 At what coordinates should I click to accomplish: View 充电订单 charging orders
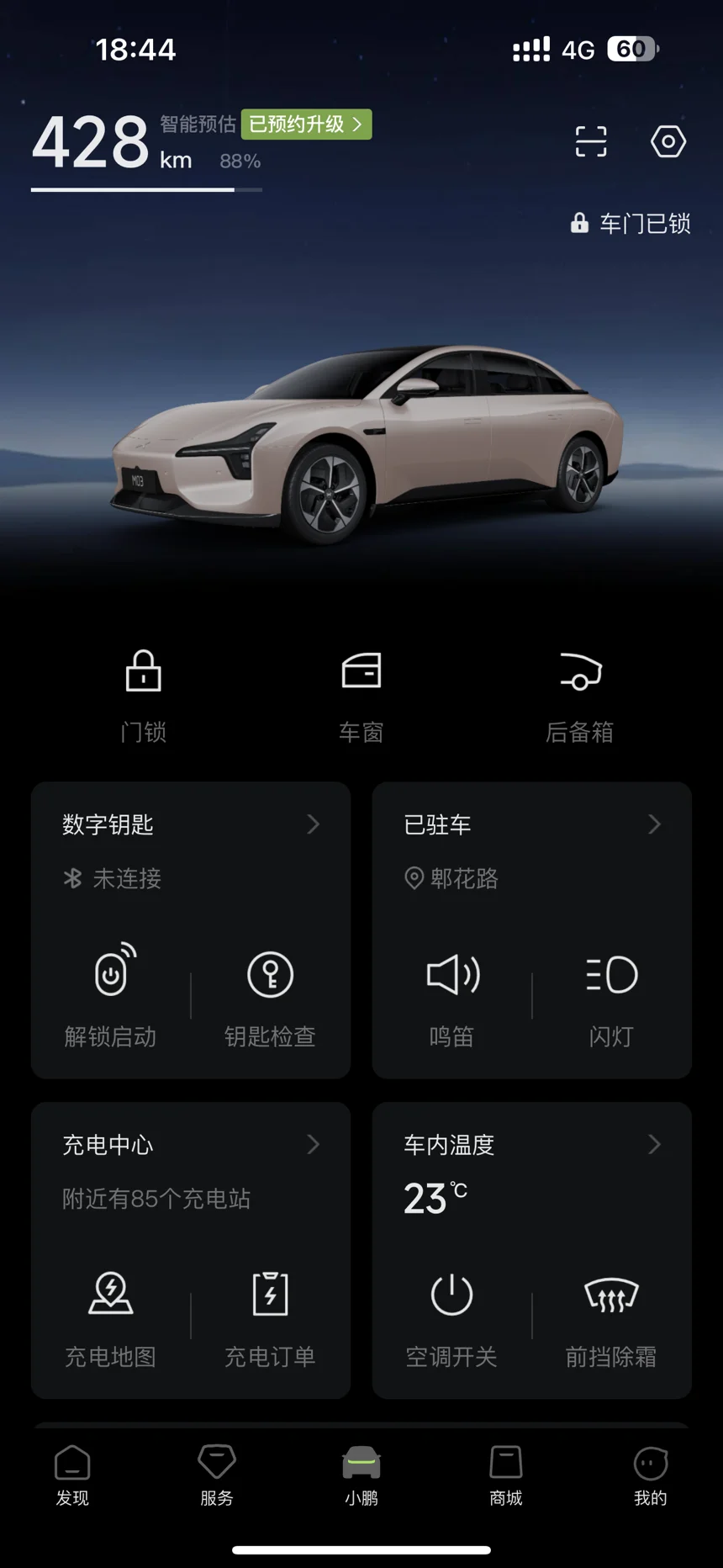[x=270, y=1316]
